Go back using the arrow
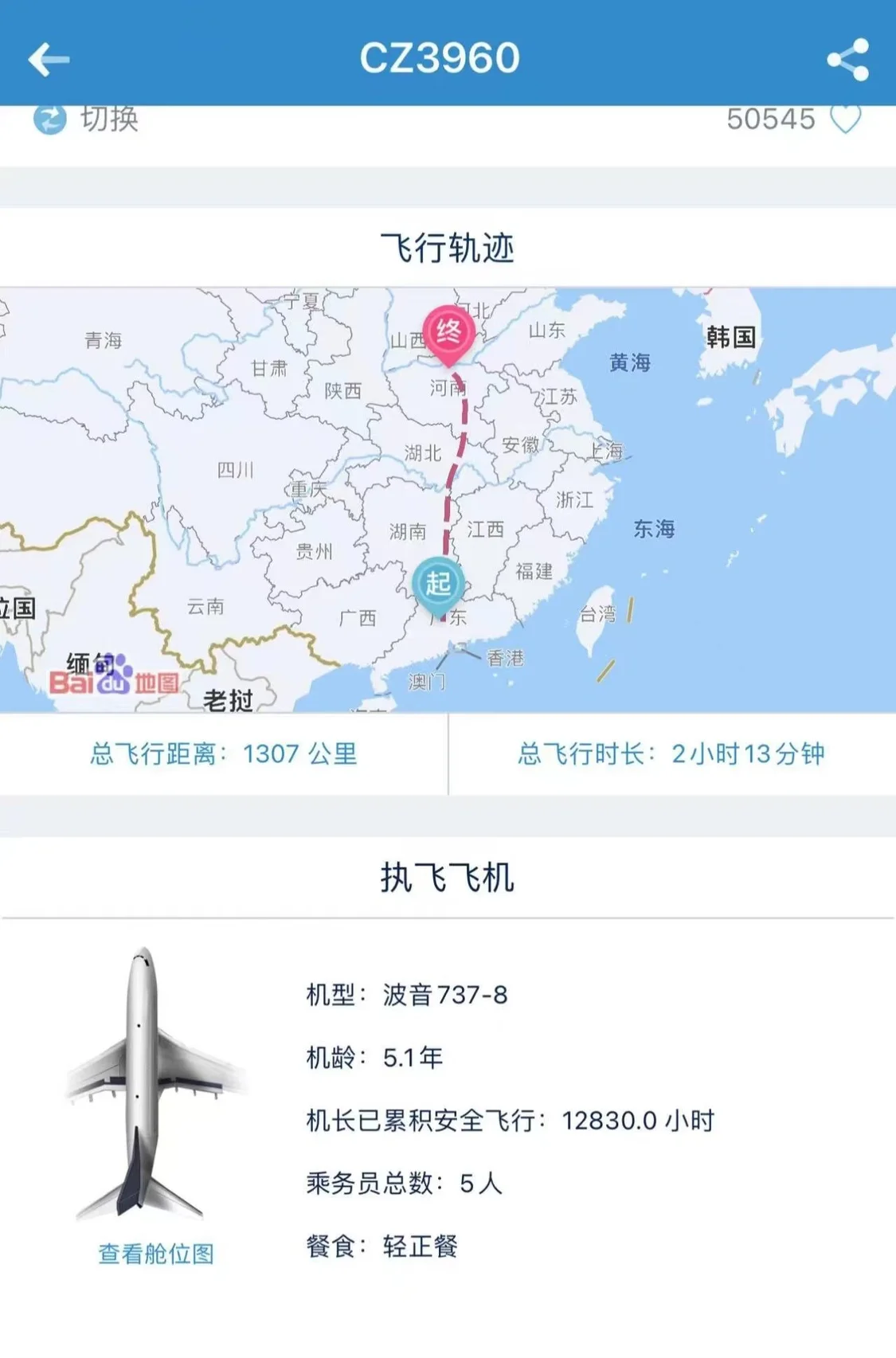This screenshot has height=1358, width=896. coord(49,60)
